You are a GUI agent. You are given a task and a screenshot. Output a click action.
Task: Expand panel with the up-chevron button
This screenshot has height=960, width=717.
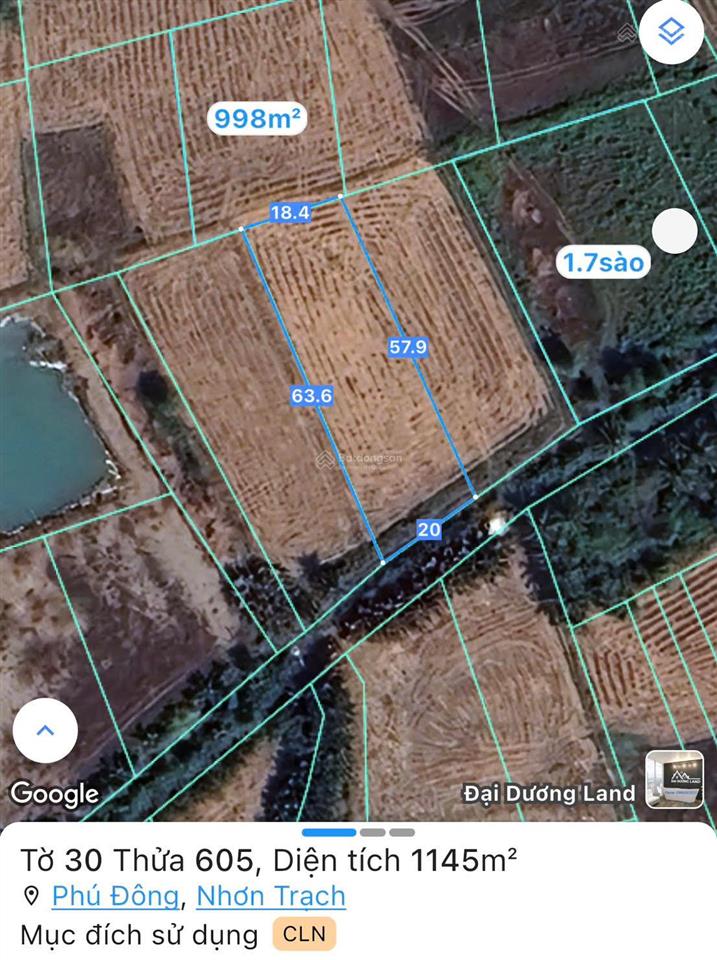click(45, 731)
